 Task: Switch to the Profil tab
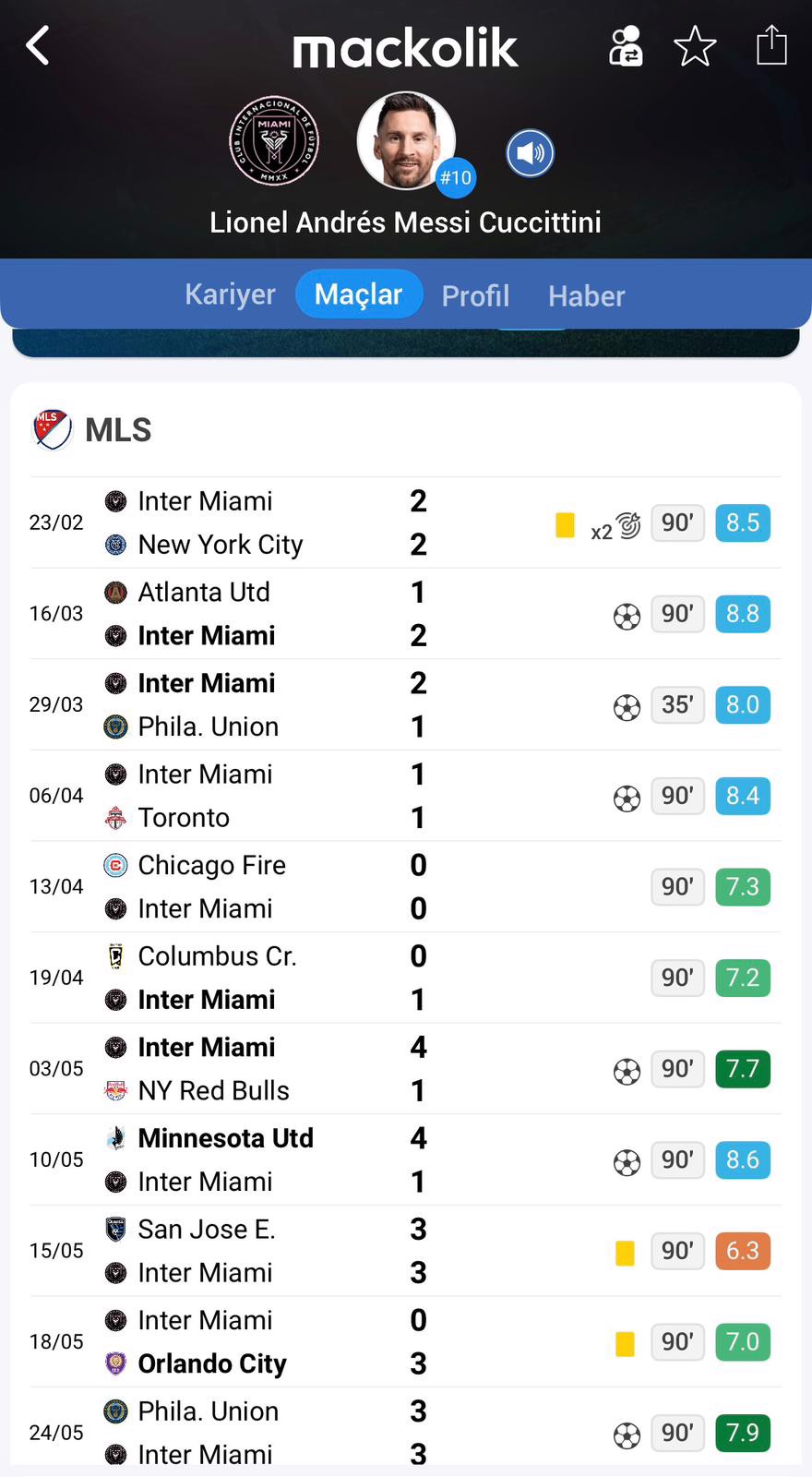(475, 295)
